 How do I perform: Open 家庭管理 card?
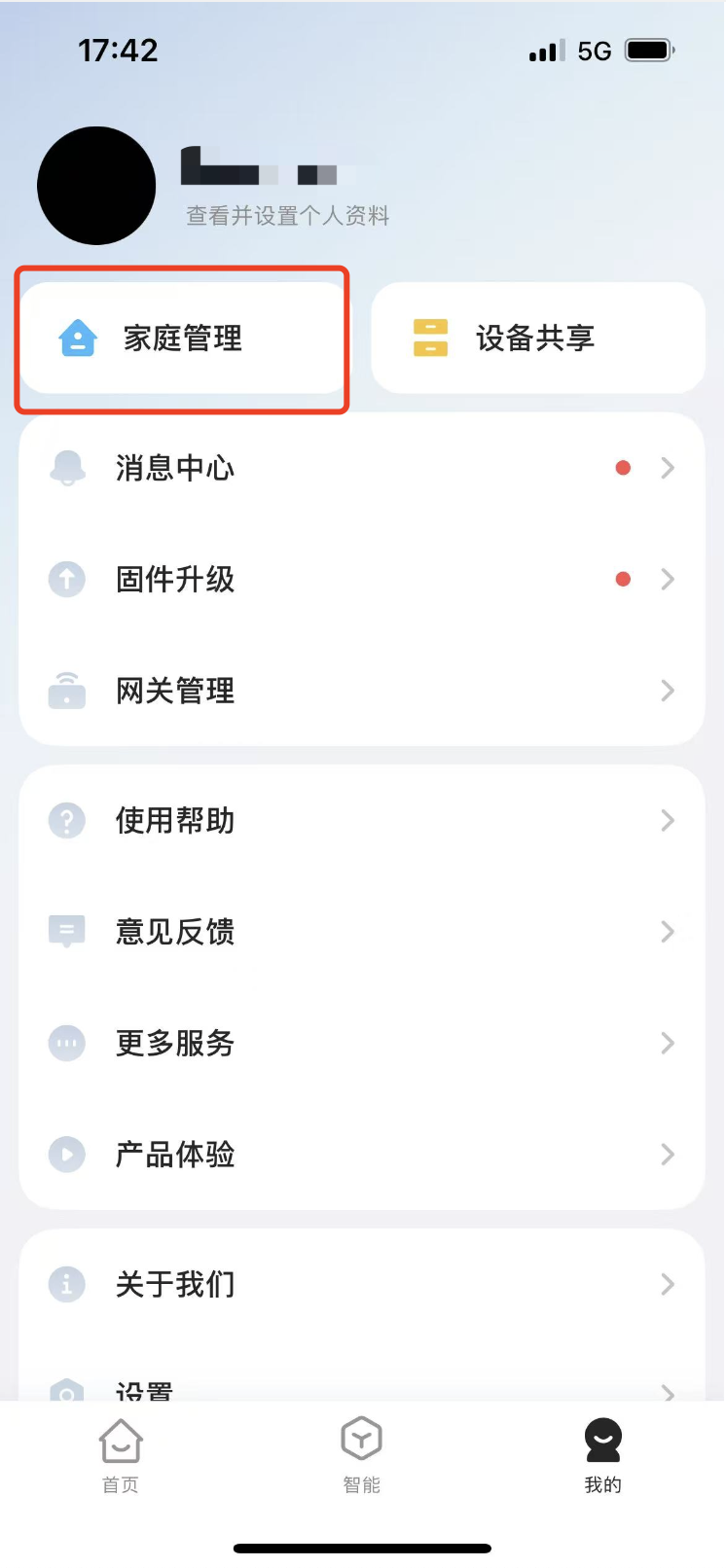click(x=182, y=339)
